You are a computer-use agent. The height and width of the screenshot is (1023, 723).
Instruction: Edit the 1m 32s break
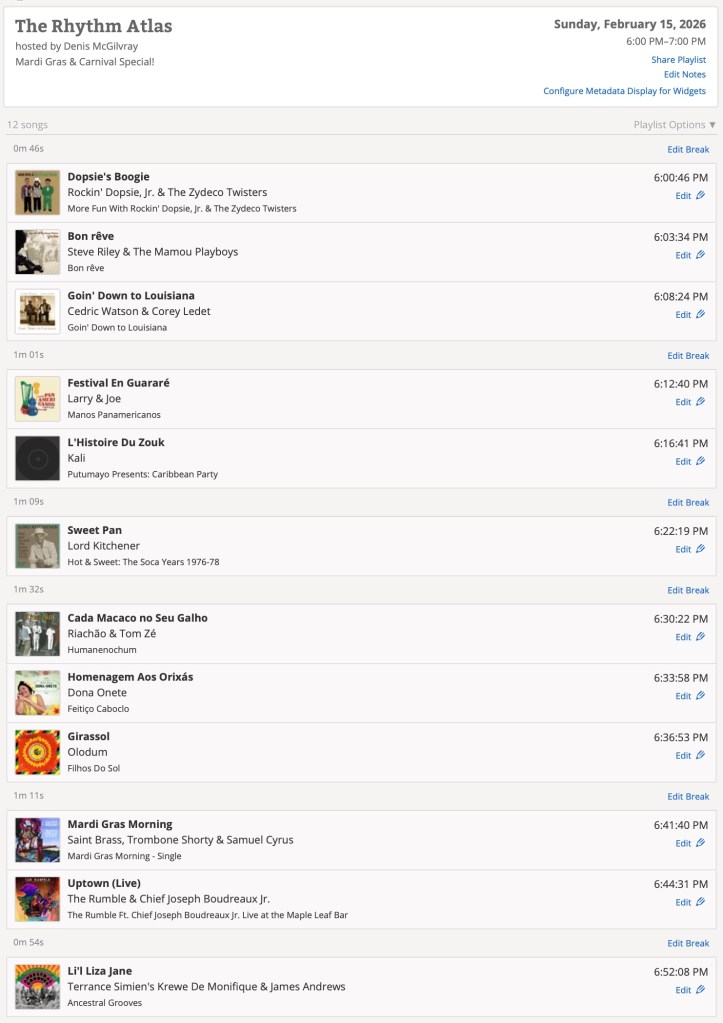688,590
